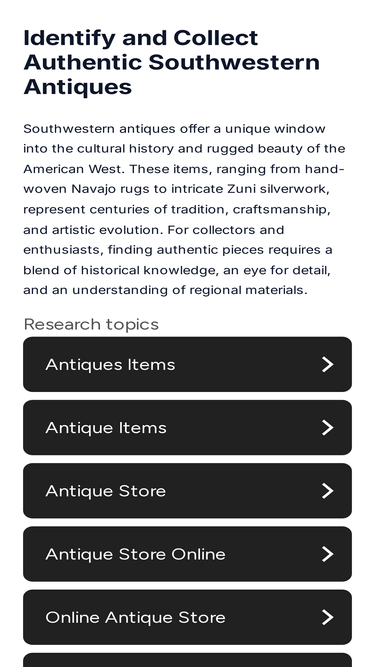Select the Online Antique Store topic
This screenshot has width=375, height=667.
[187, 617]
